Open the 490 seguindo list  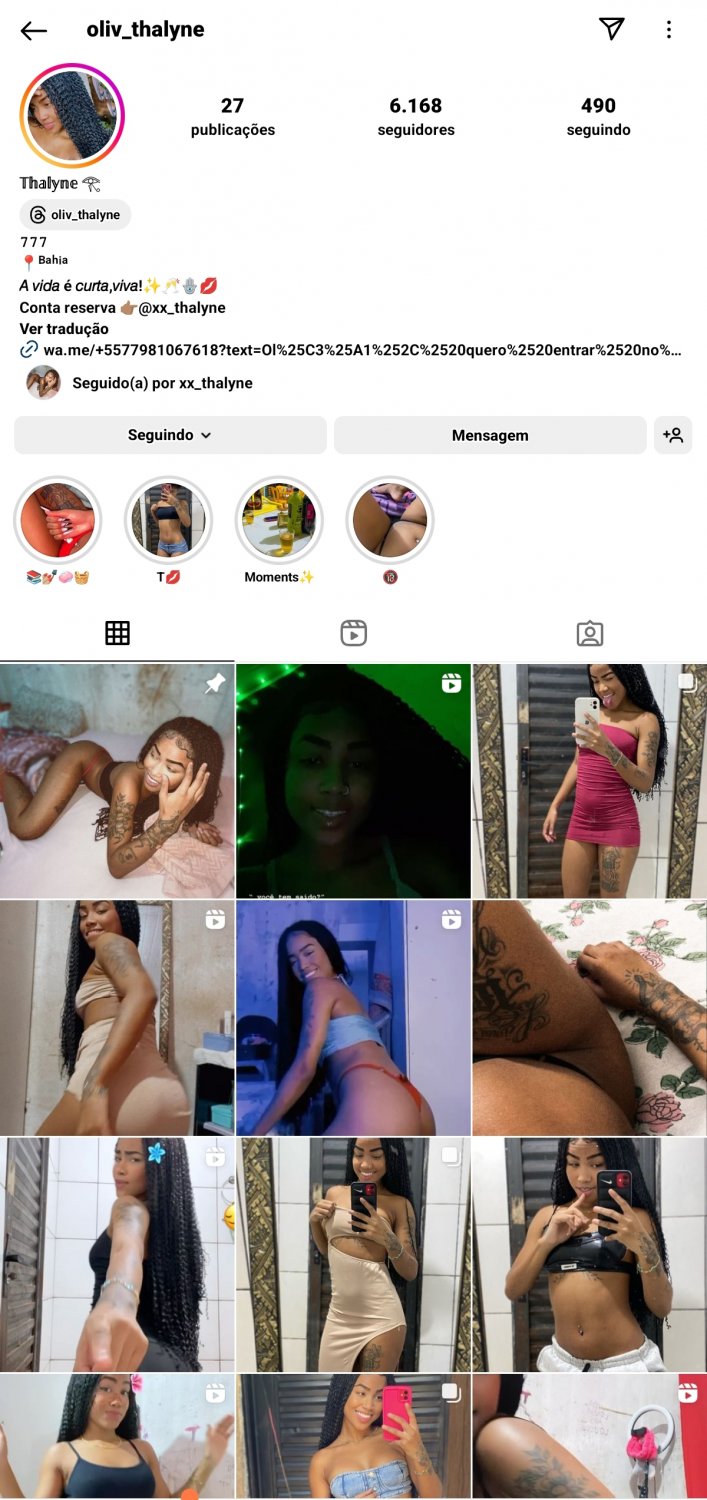click(x=598, y=116)
